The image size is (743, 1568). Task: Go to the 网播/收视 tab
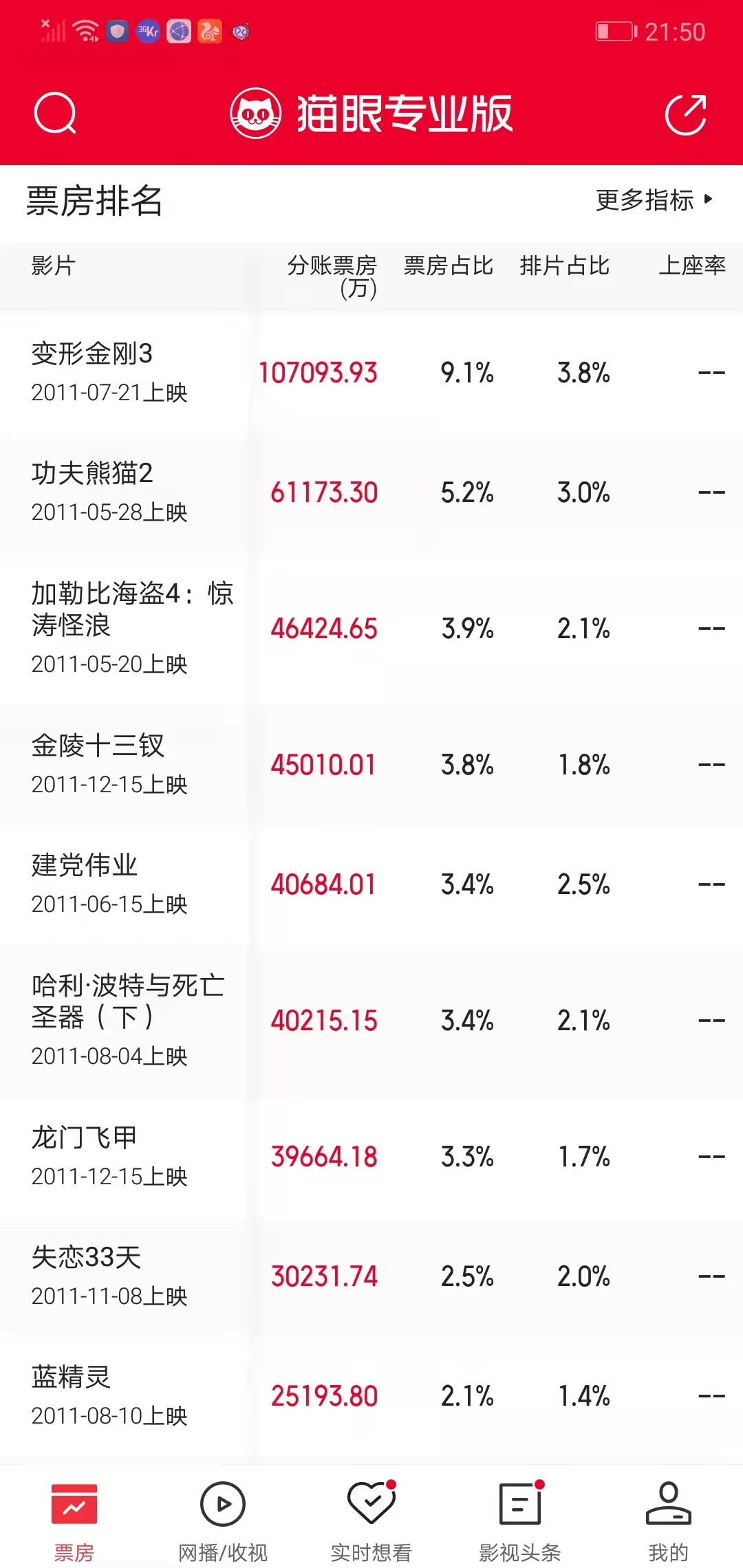223,1520
